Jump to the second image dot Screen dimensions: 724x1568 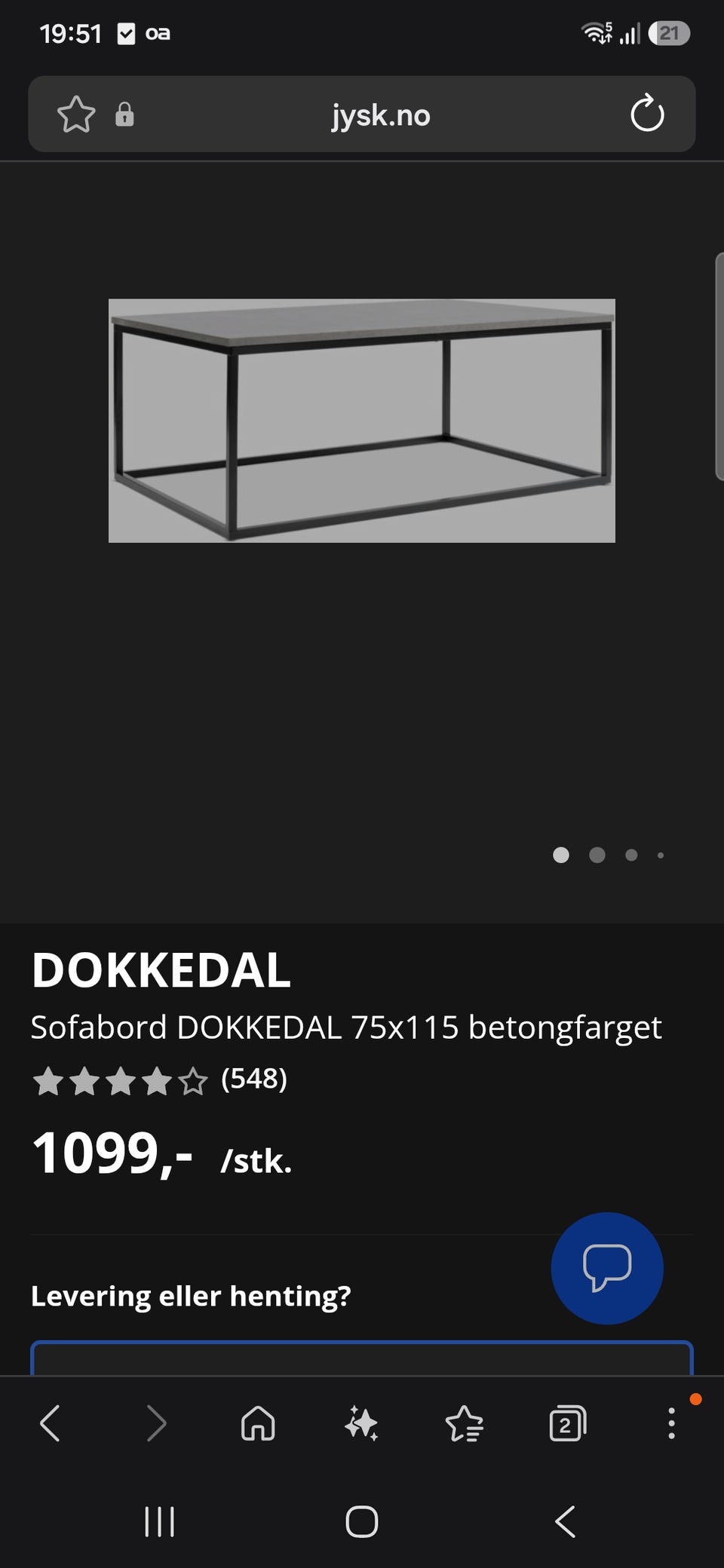click(597, 855)
